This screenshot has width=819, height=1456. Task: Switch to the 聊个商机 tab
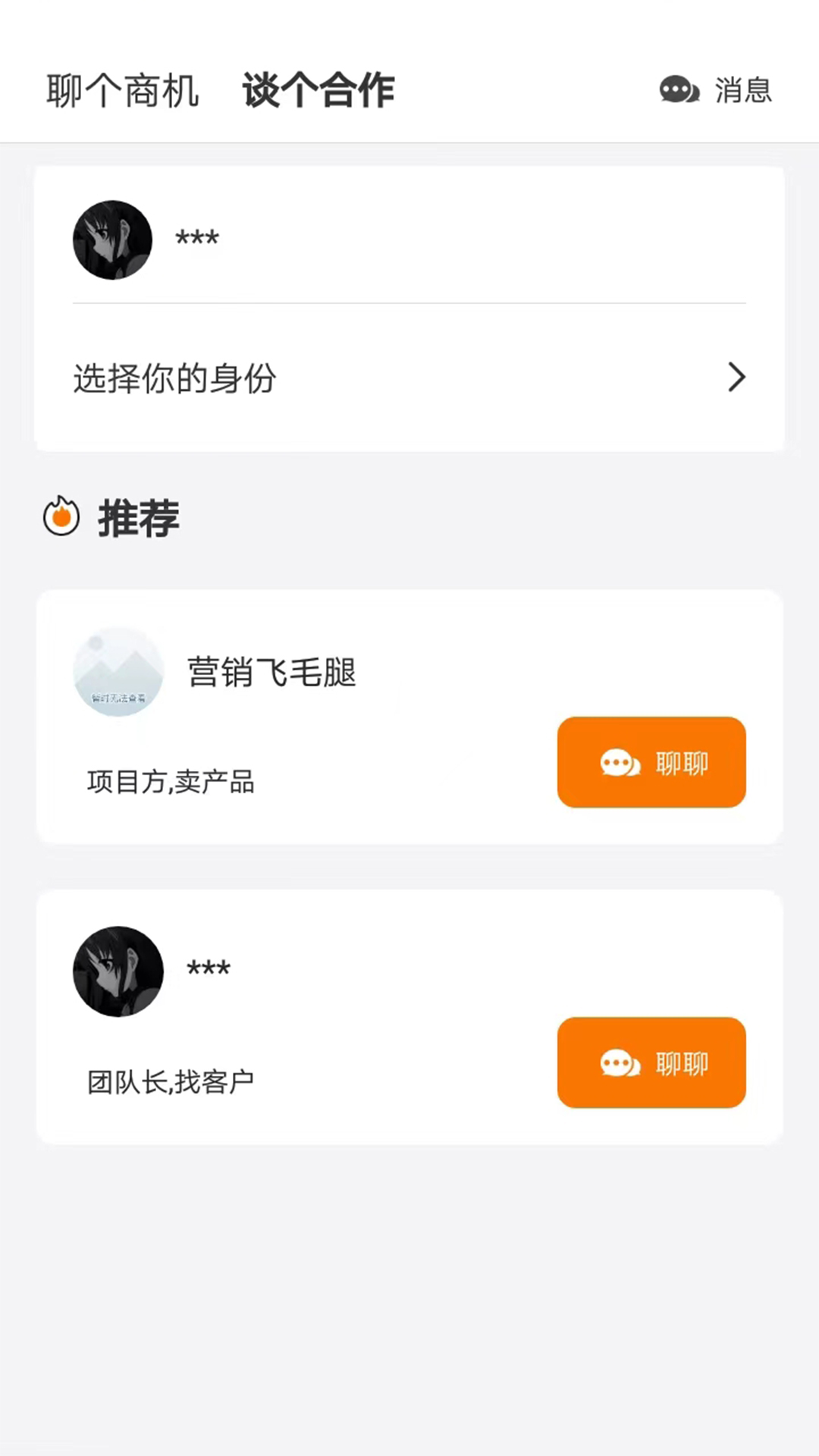point(124,90)
